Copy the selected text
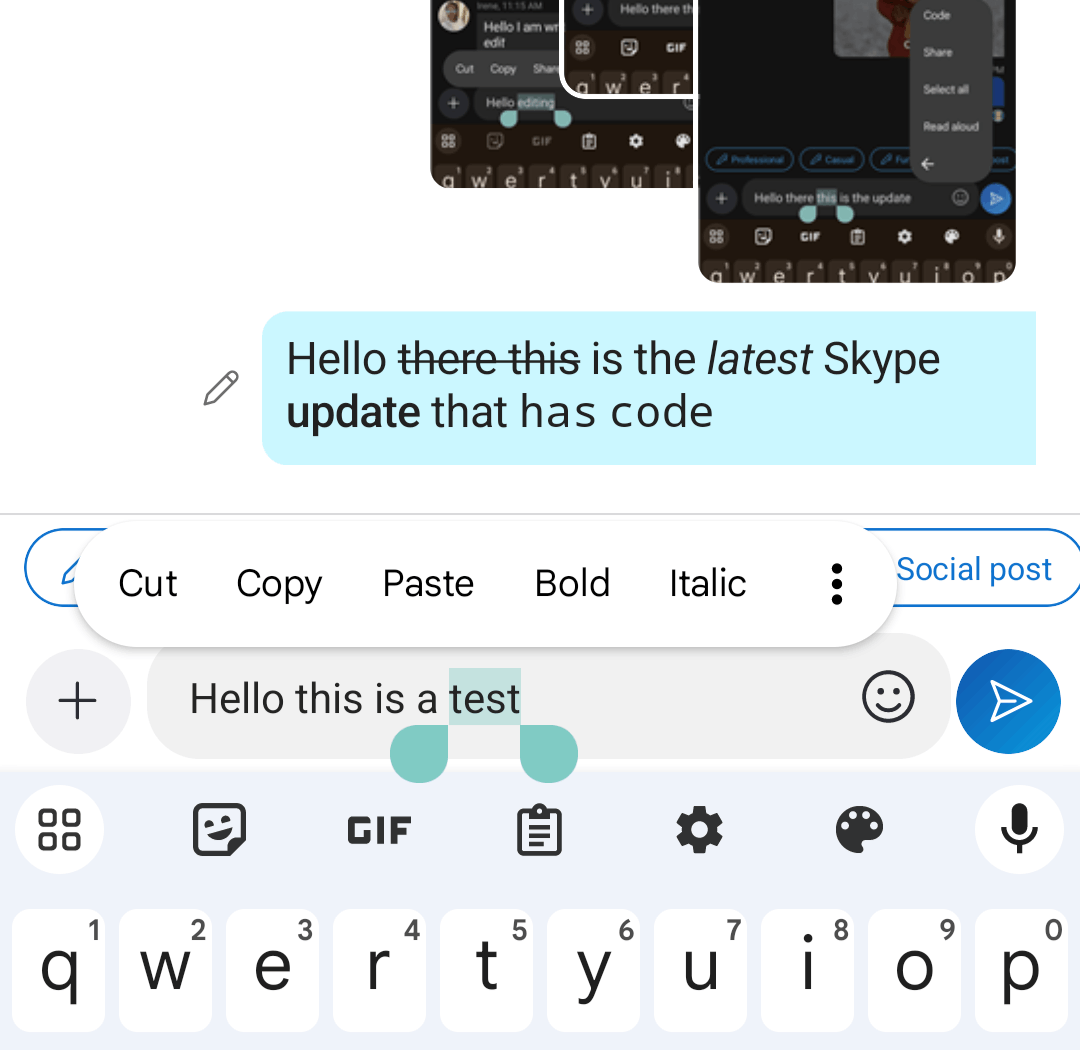The height and width of the screenshot is (1050, 1080). click(x=279, y=584)
